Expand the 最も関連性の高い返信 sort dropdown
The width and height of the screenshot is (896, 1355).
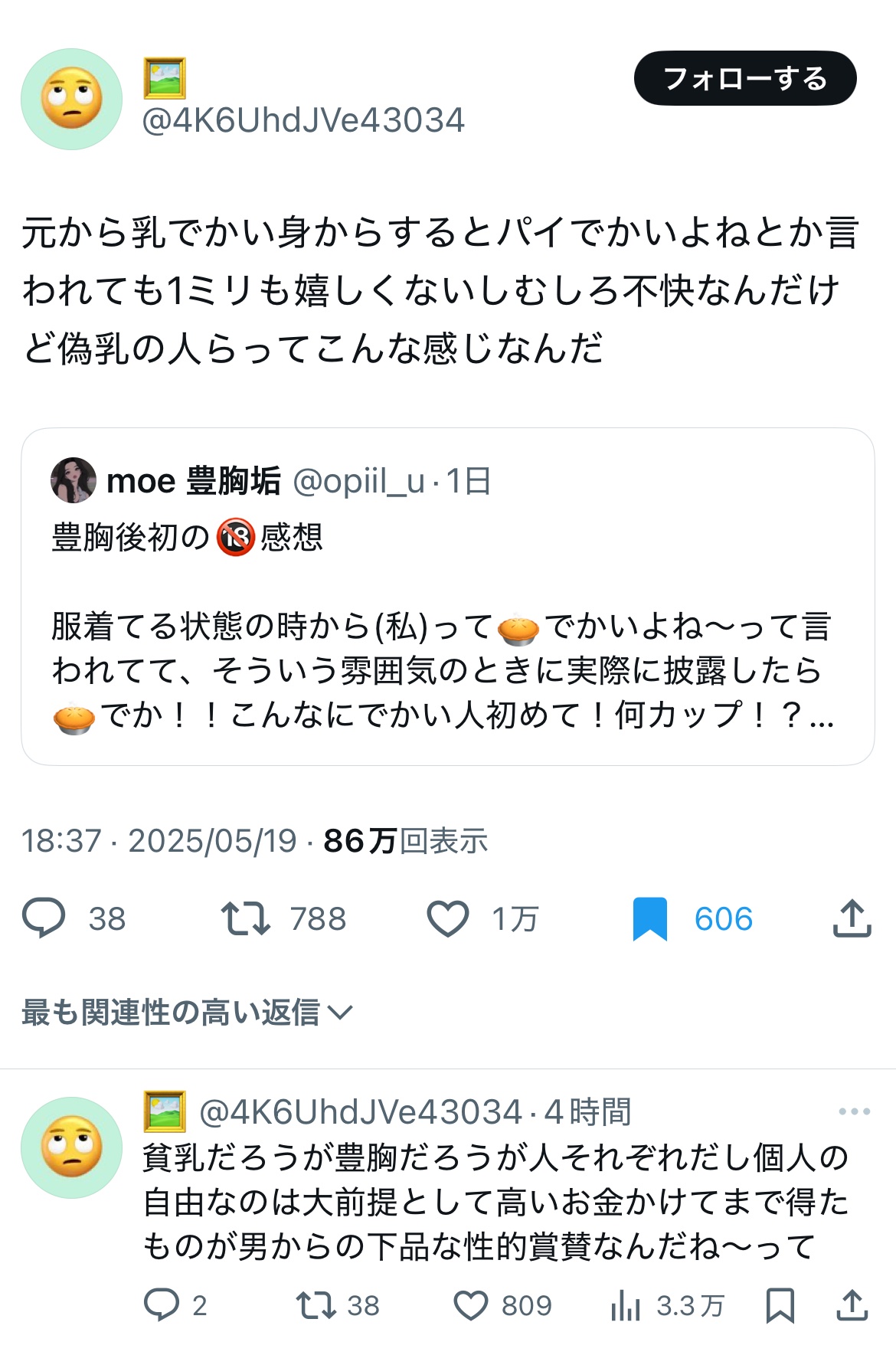(187, 1013)
